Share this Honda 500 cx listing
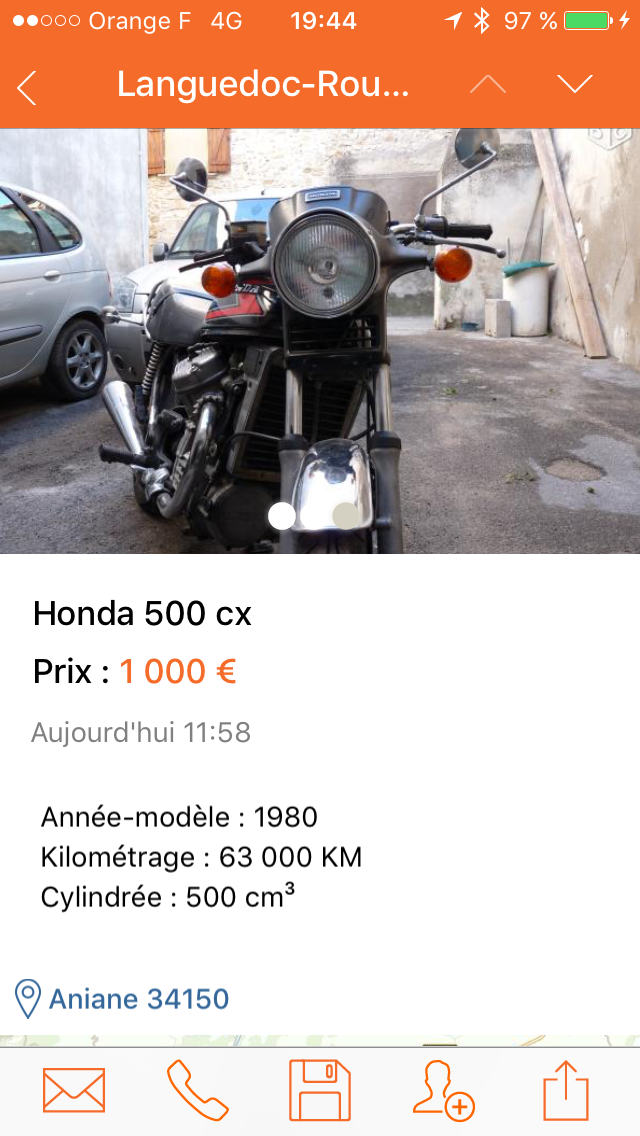 [x=566, y=1090]
